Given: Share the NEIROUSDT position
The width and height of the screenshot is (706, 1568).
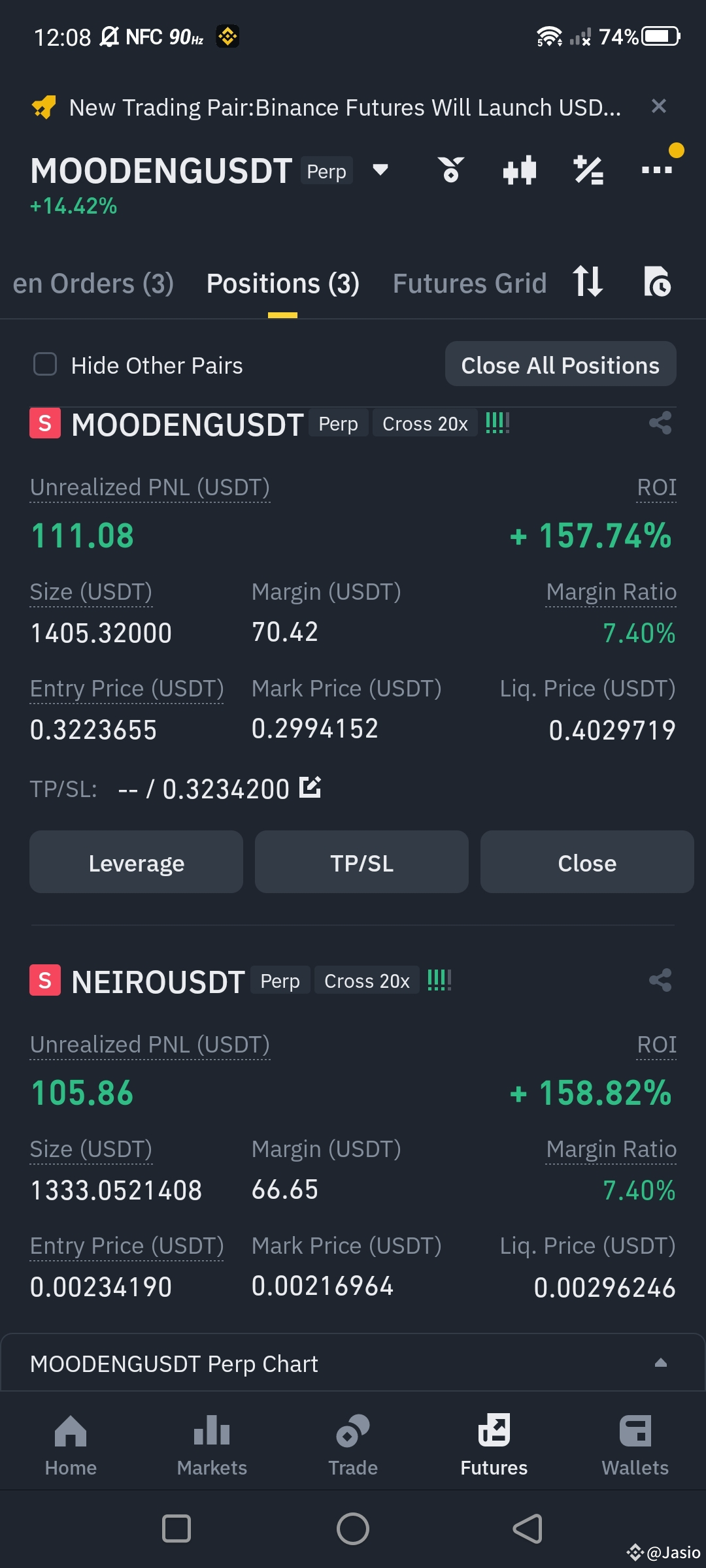Looking at the screenshot, I should point(659,980).
